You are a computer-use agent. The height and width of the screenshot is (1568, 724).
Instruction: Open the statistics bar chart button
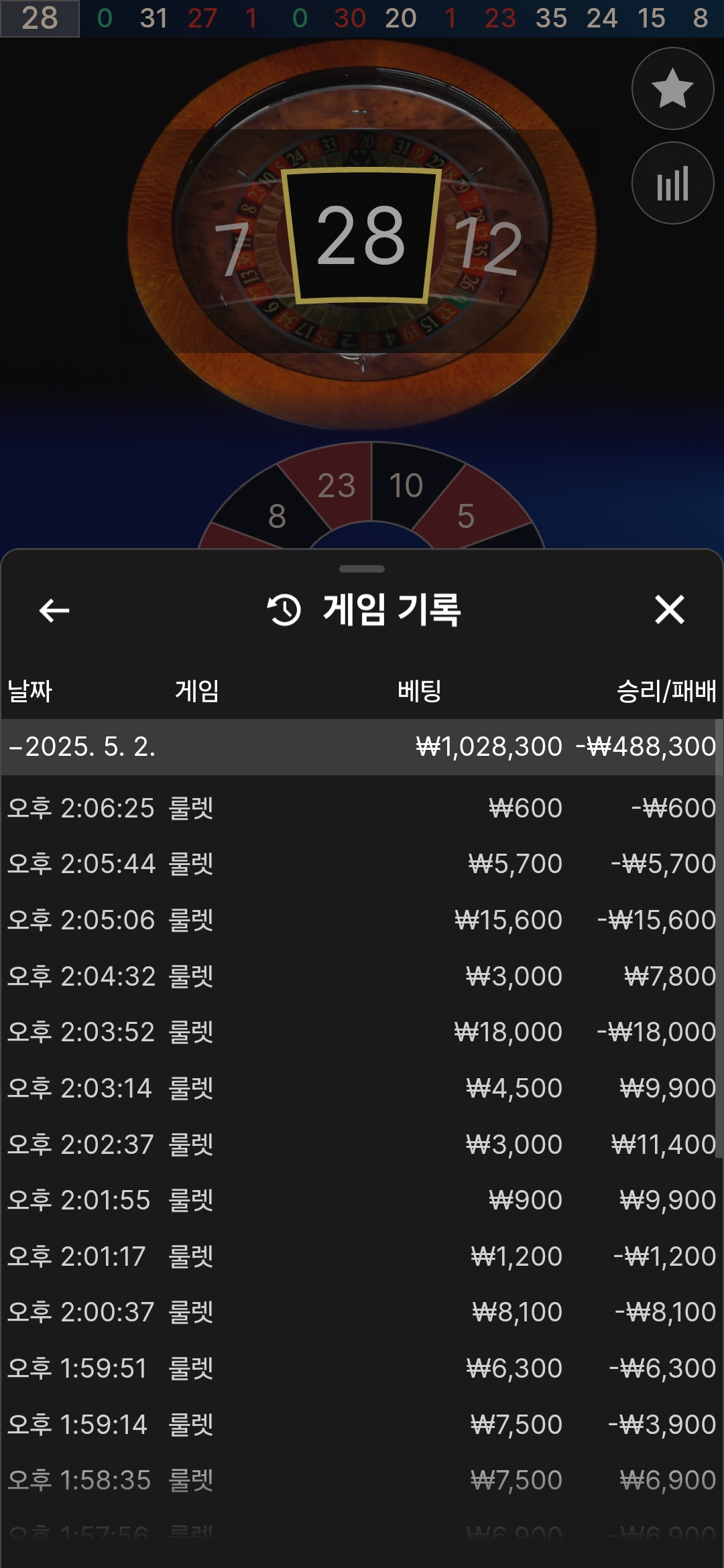[672, 183]
